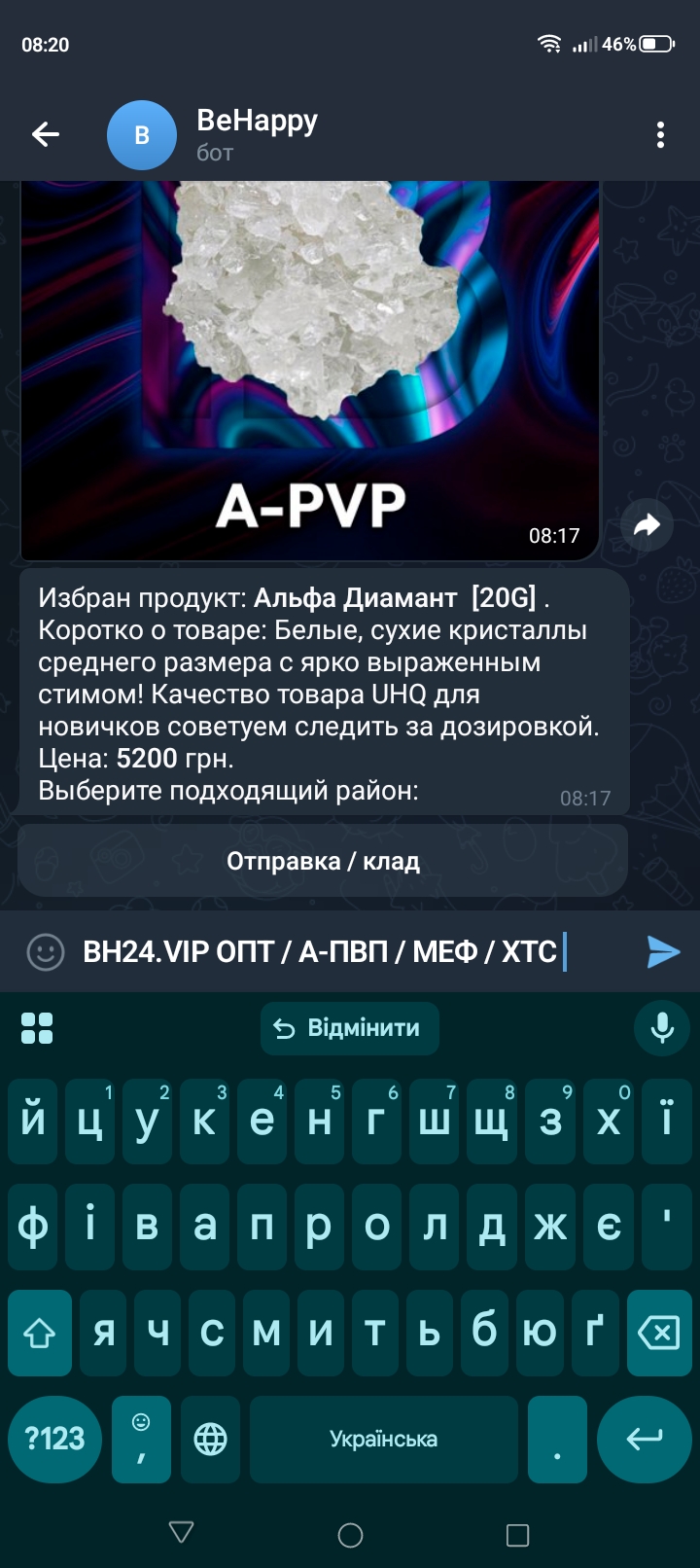The height and width of the screenshot is (1568, 700).
Task: Tap the backspace key
Action: 659,1333
